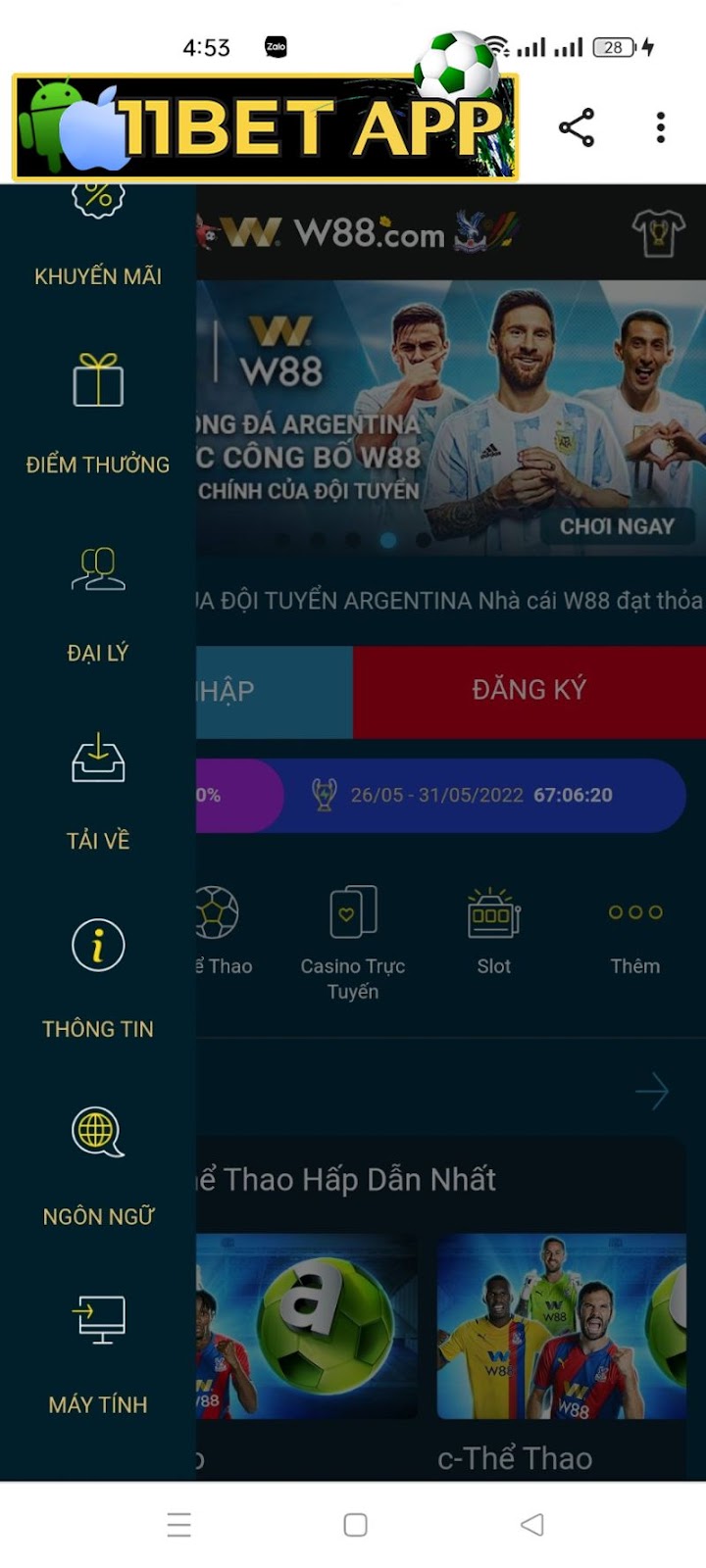Tap the right arrow to see more
706x1568 pixels.
(x=652, y=1091)
